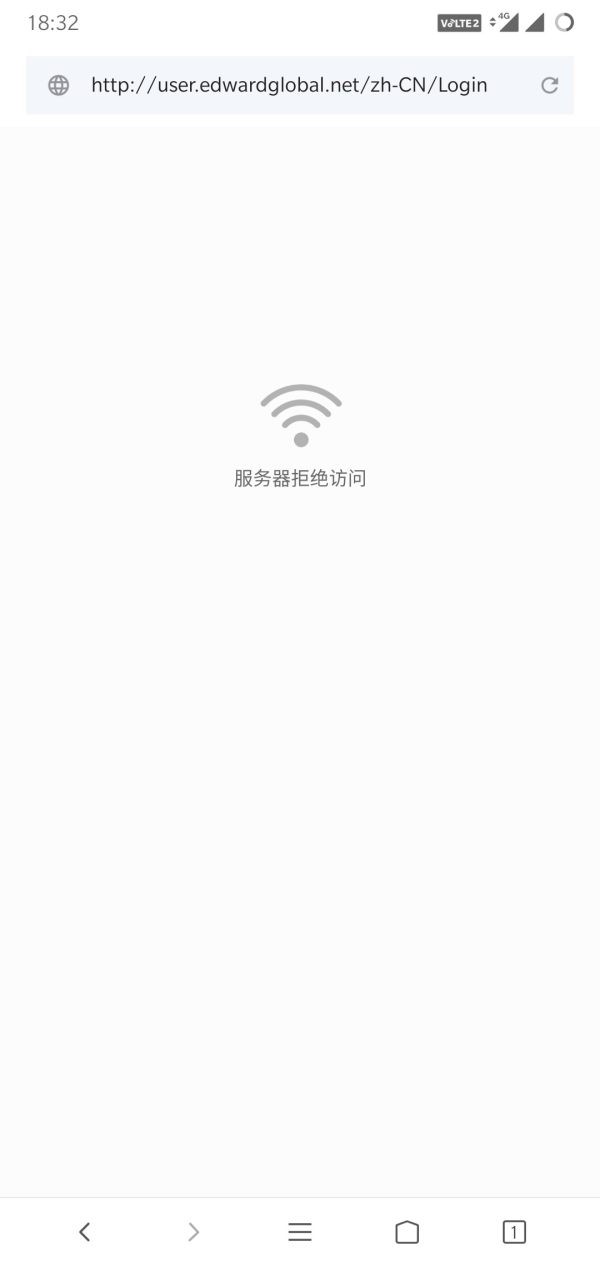Go back to the previous page

pos(85,1232)
